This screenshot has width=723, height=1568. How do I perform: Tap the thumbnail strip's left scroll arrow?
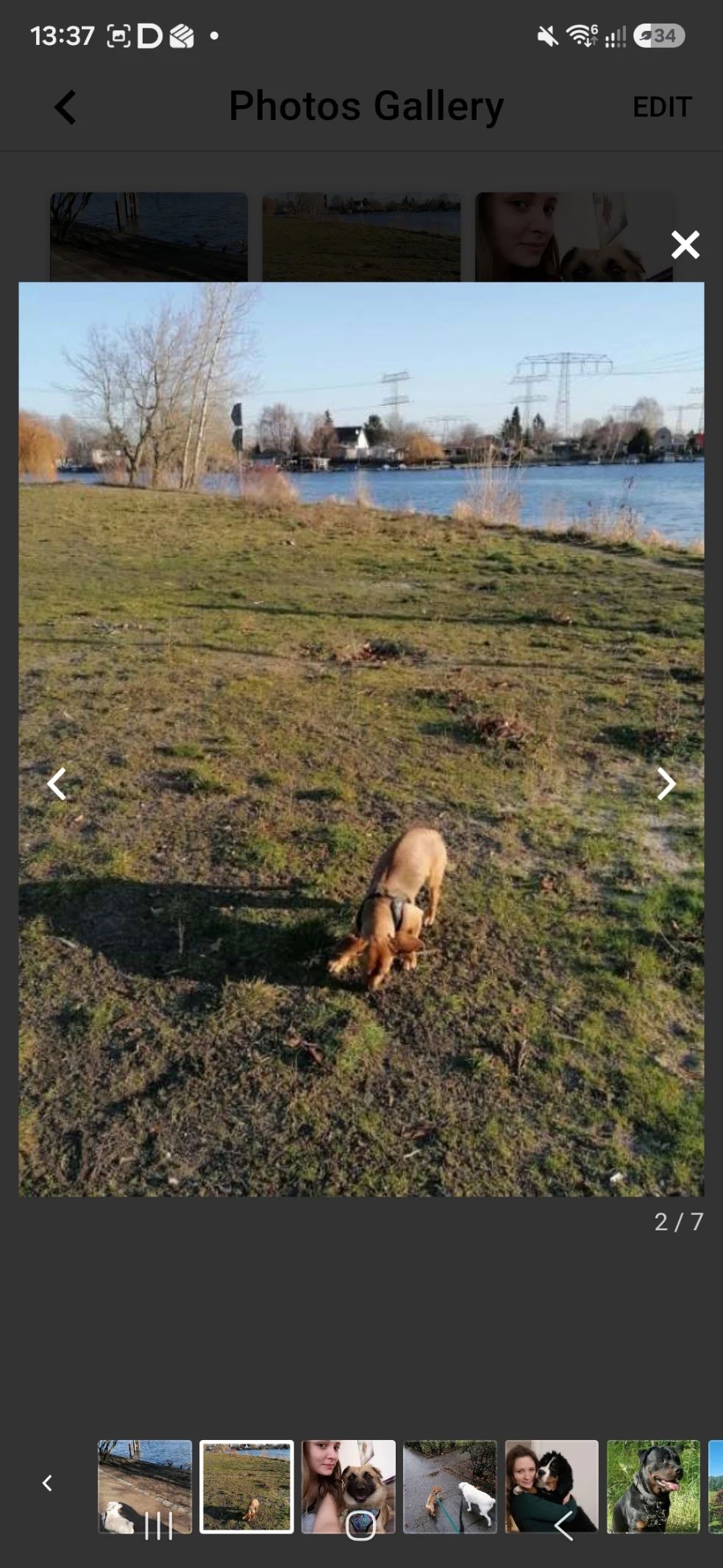(x=47, y=1483)
